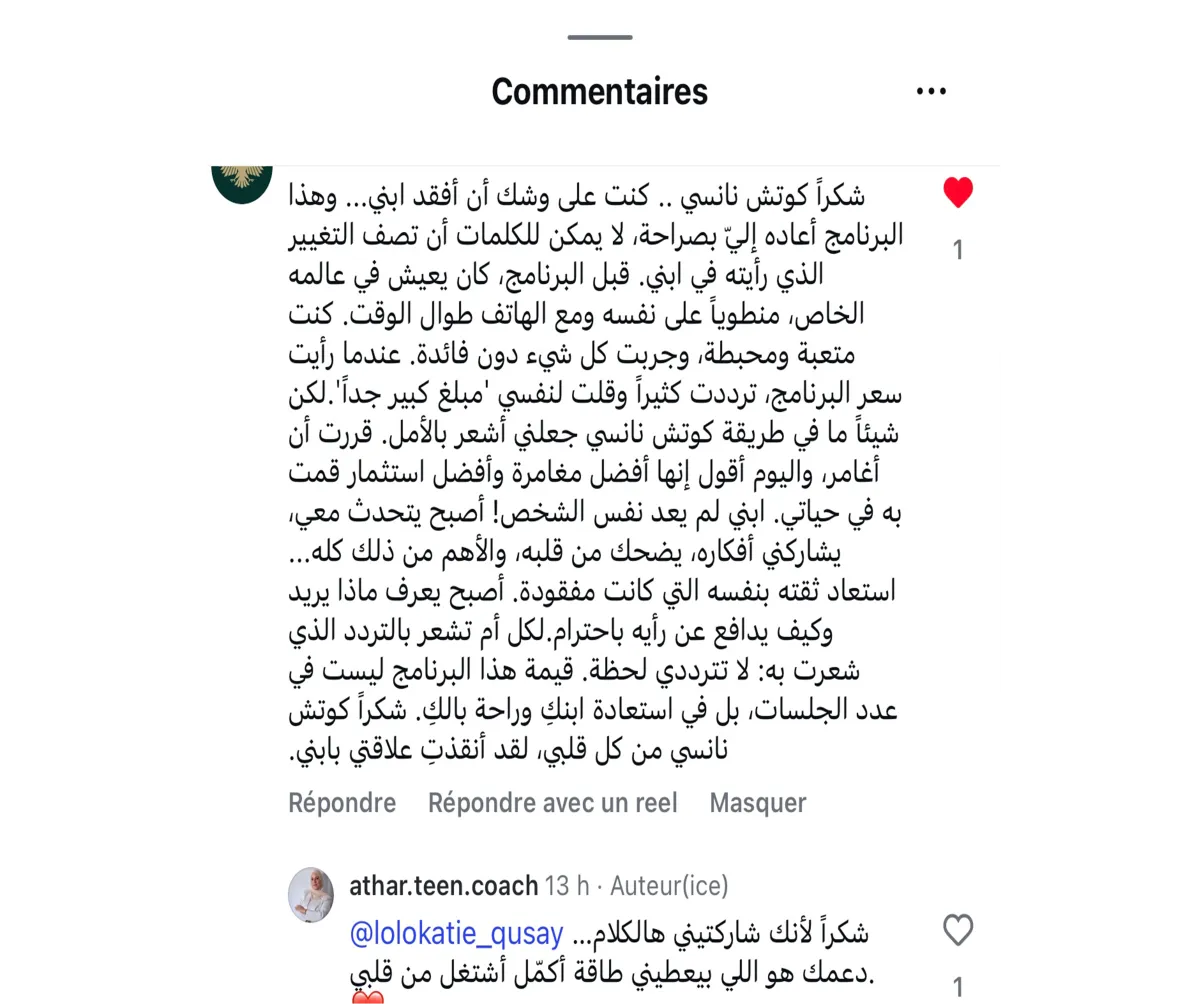Open the athar.teen.coach username
Image resolution: width=1200 pixels, height=1008 pixels.
click(x=441, y=886)
